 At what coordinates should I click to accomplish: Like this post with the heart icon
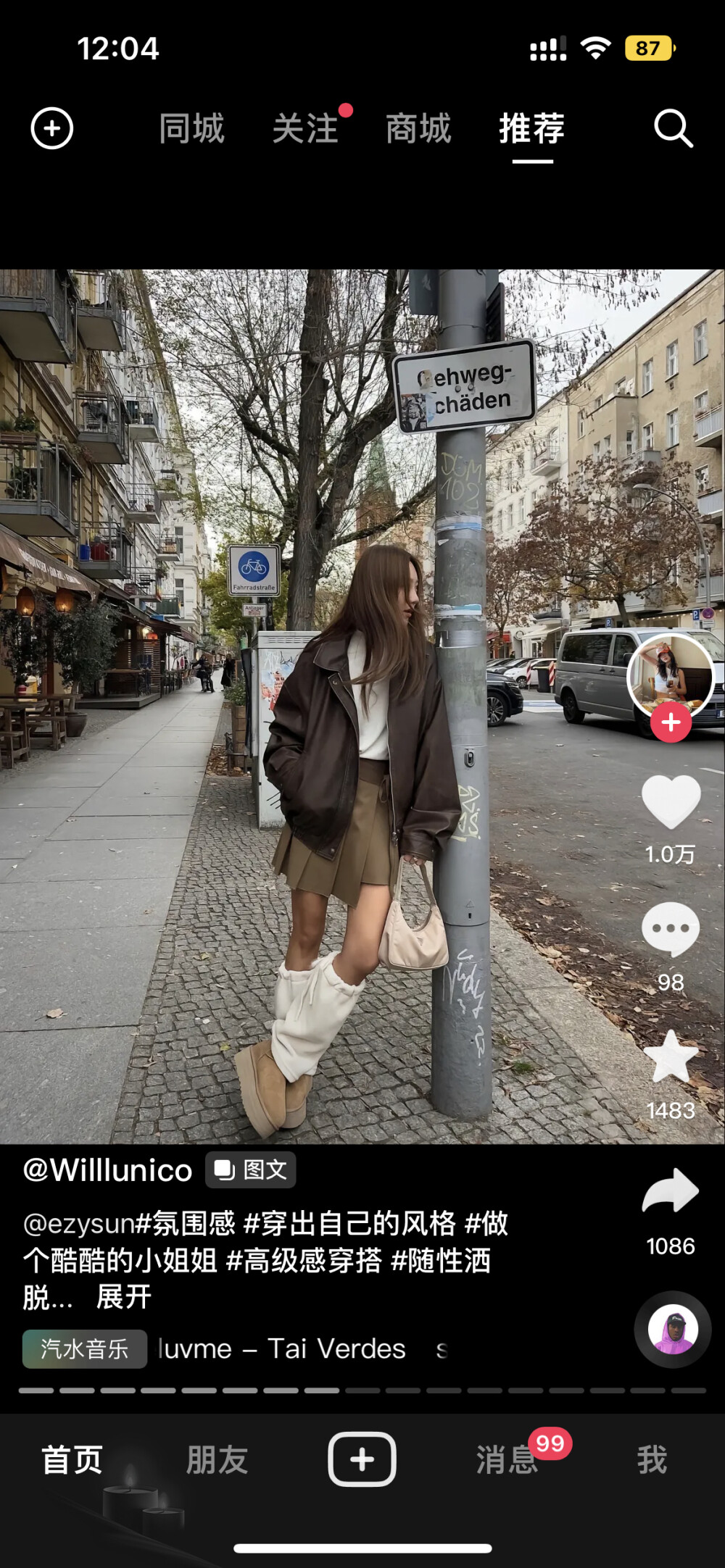click(671, 802)
